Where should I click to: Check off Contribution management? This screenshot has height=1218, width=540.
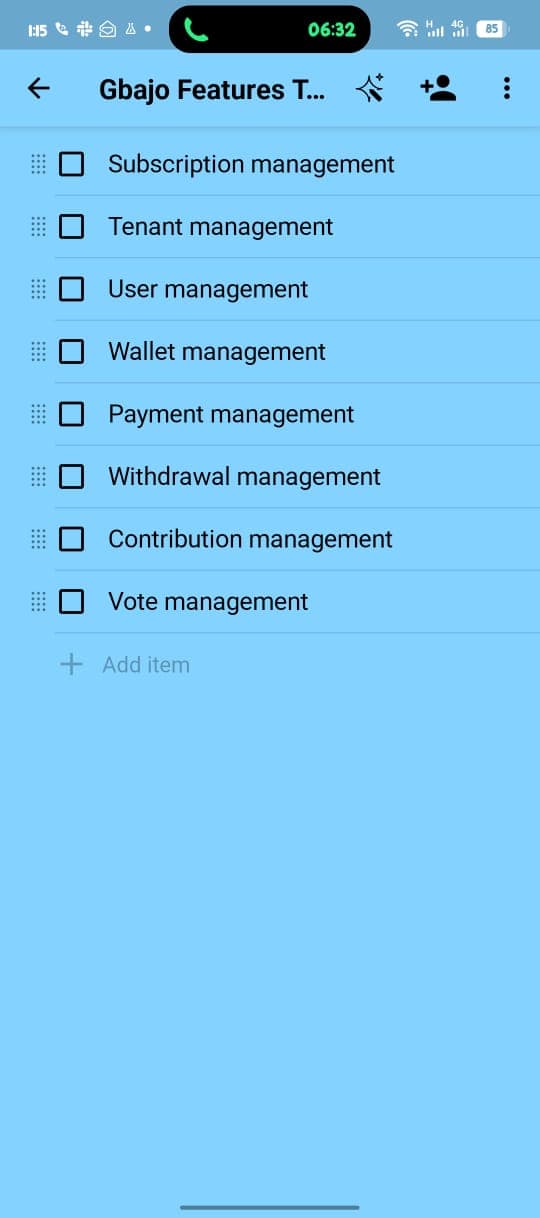click(x=72, y=539)
